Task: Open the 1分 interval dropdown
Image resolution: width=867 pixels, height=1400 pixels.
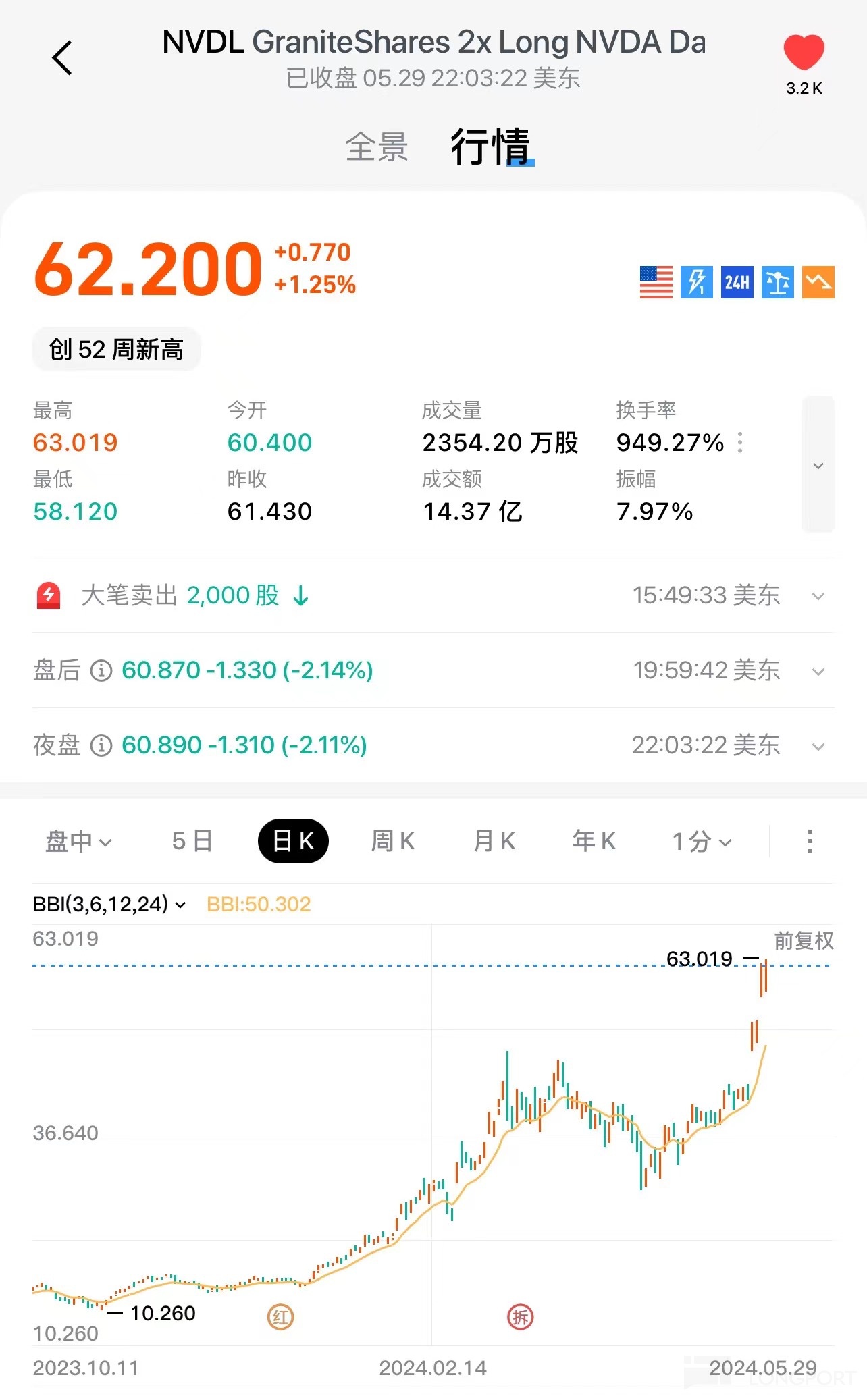Action: [702, 841]
